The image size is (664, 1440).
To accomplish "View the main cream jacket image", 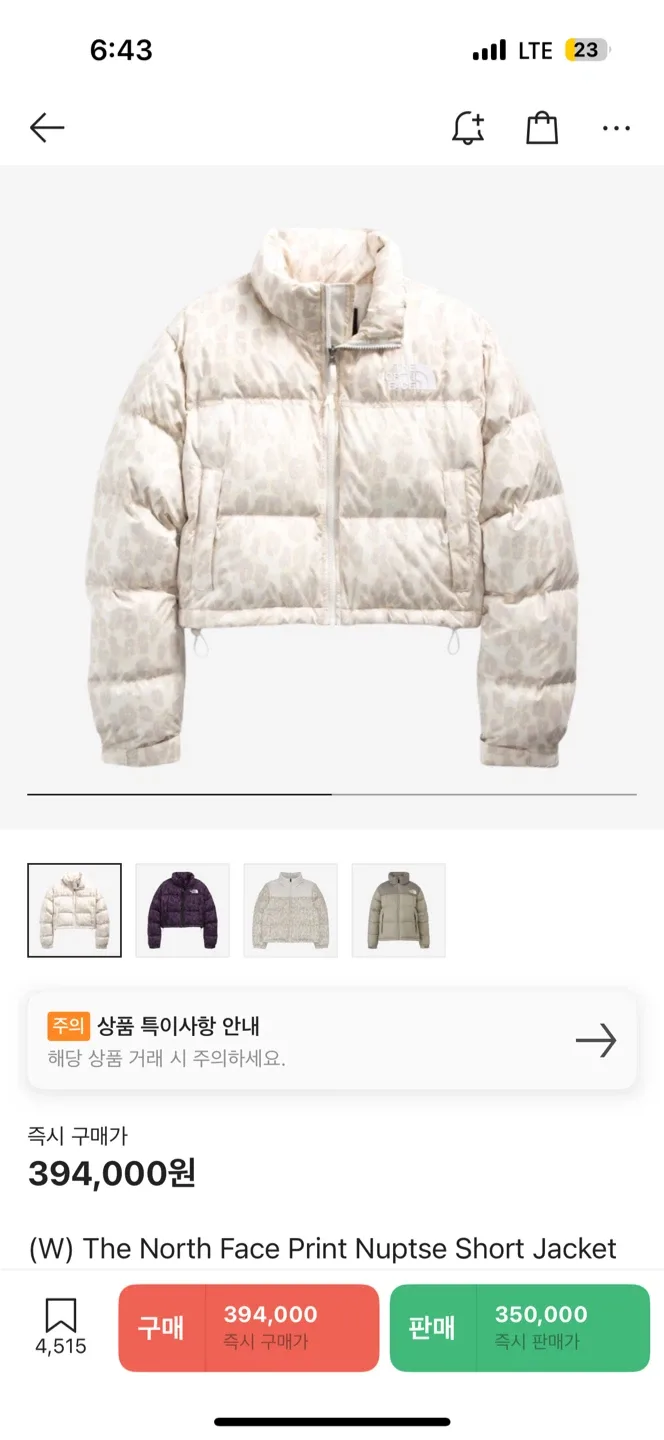I will [332, 497].
